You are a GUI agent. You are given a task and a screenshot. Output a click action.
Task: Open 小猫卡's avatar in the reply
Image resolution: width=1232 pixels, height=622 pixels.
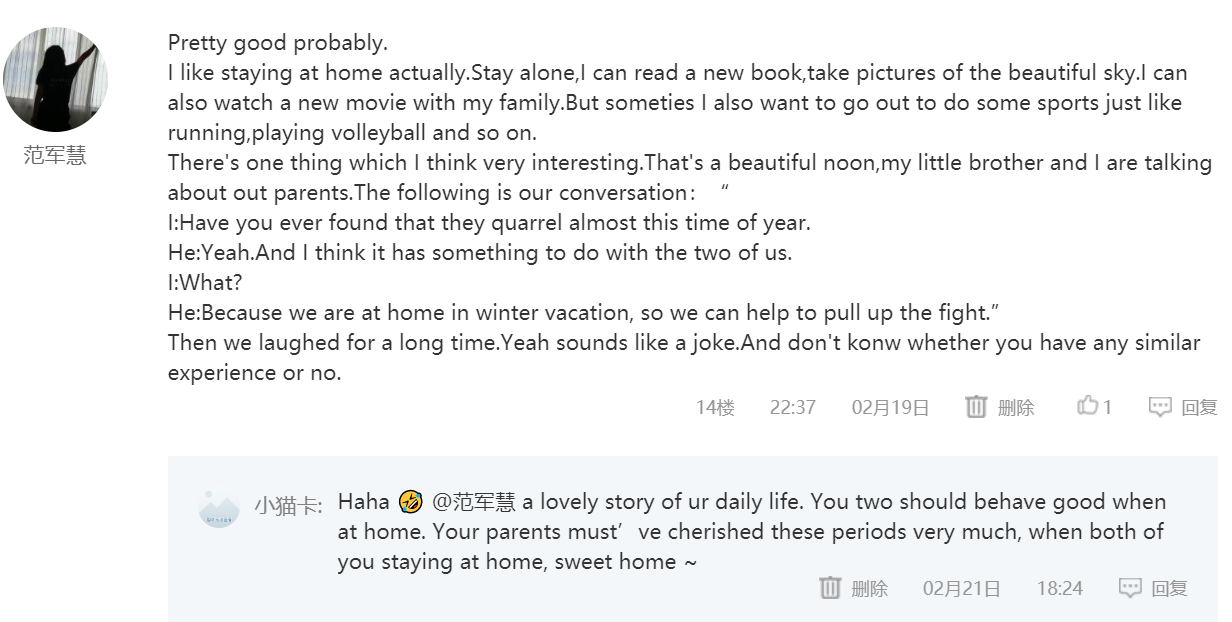coord(219,508)
